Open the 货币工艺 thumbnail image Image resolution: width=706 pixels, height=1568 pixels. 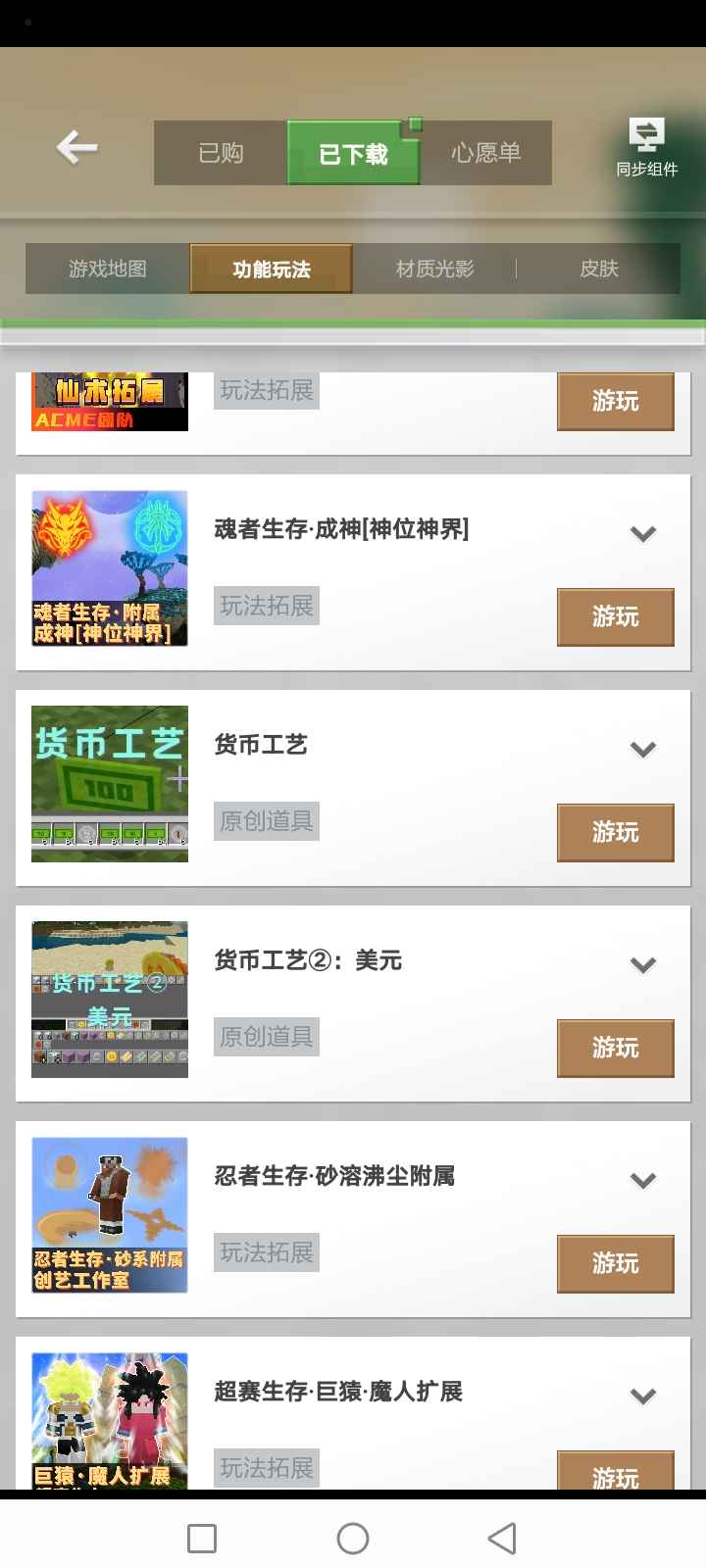(x=110, y=784)
